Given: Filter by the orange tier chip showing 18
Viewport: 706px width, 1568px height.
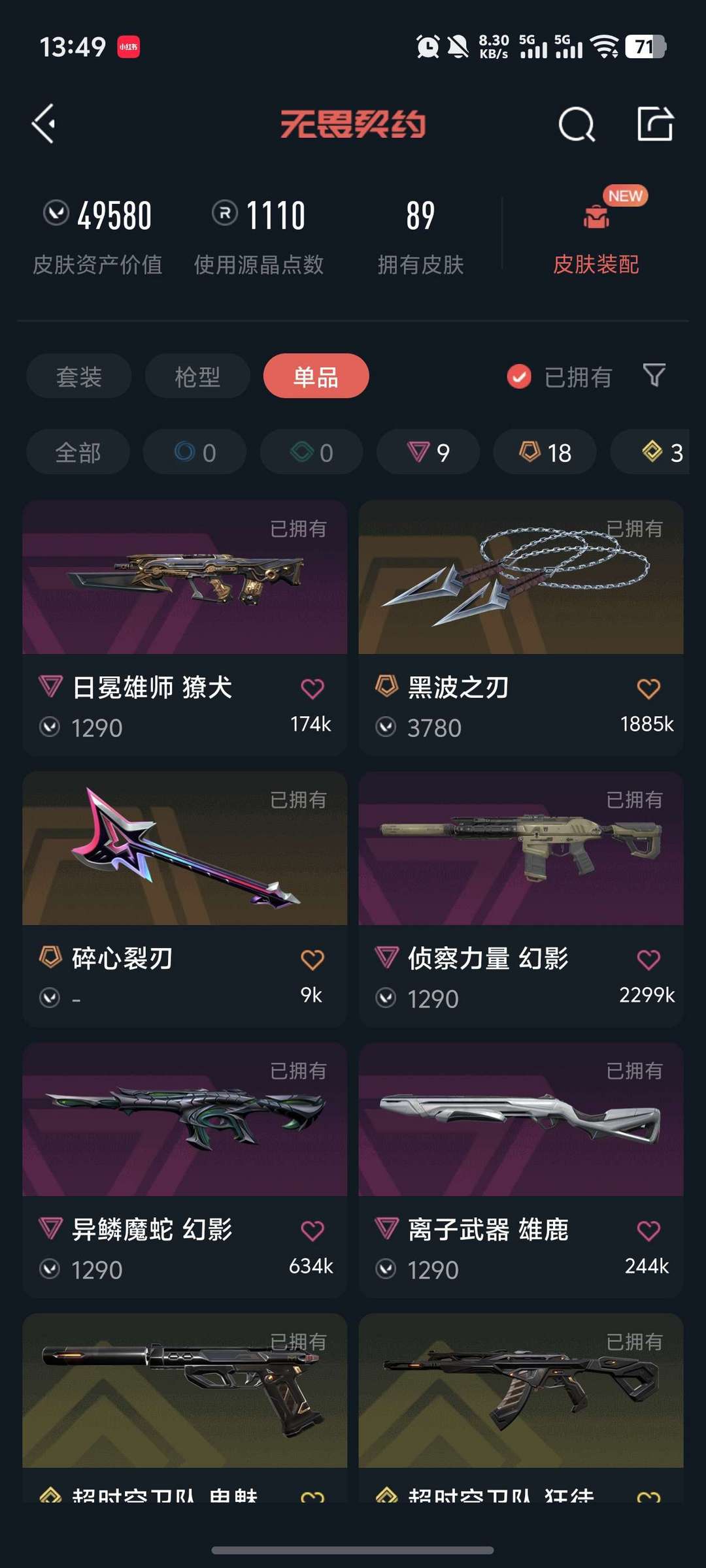Looking at the screenshot, I should tap(545, 452).
